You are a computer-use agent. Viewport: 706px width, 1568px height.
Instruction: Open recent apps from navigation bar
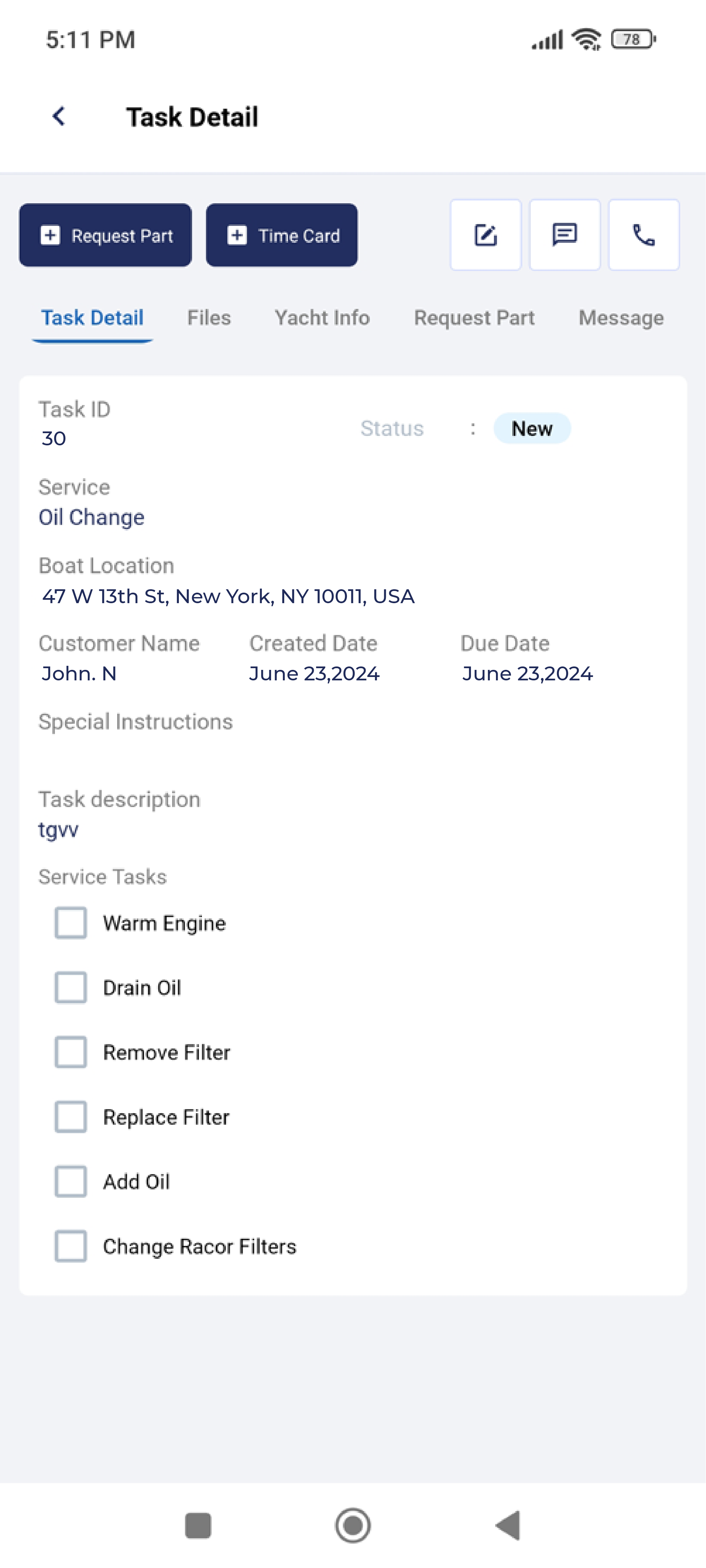pyautogui.click(x=198, y=1525)
